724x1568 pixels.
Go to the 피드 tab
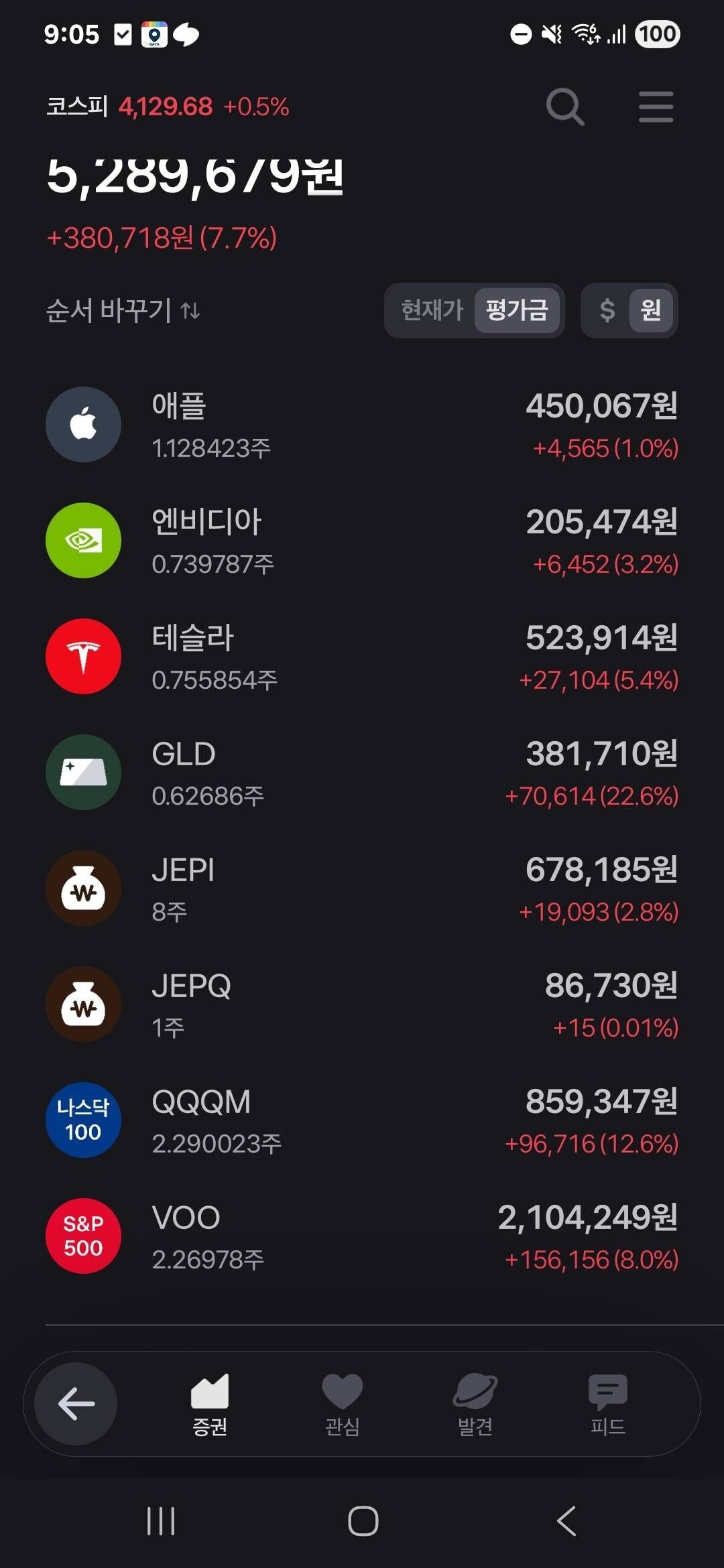click(x=607, y=1404)
